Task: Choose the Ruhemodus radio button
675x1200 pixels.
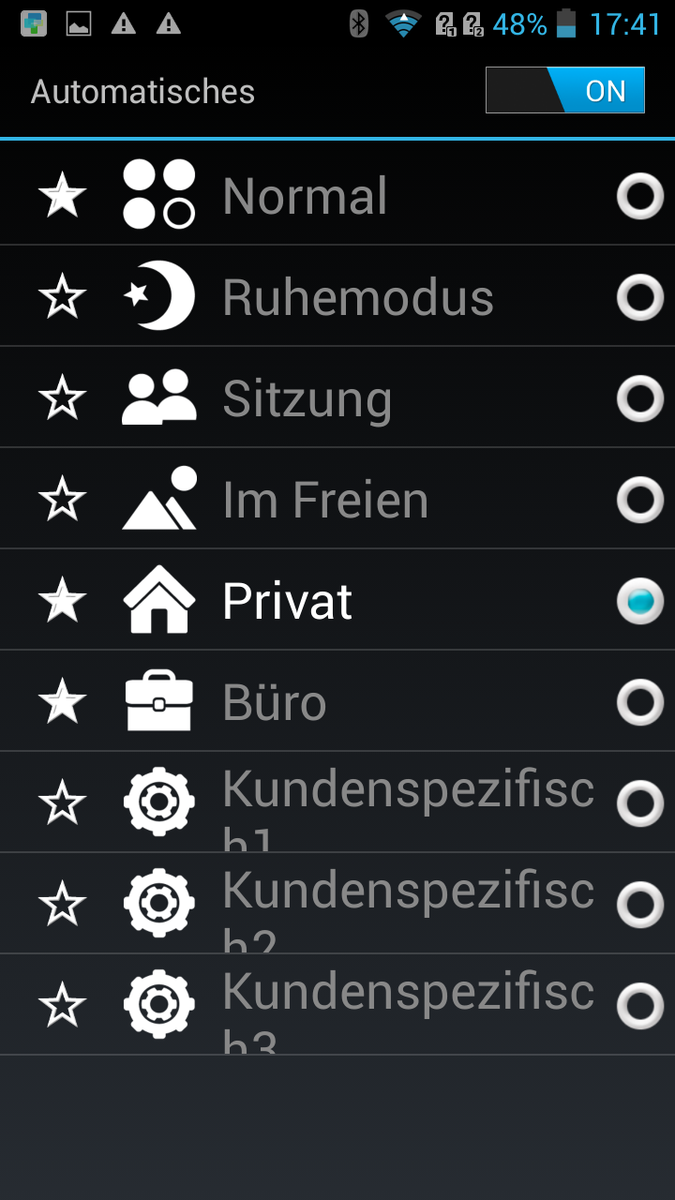Action: click(x=640, y=297)
